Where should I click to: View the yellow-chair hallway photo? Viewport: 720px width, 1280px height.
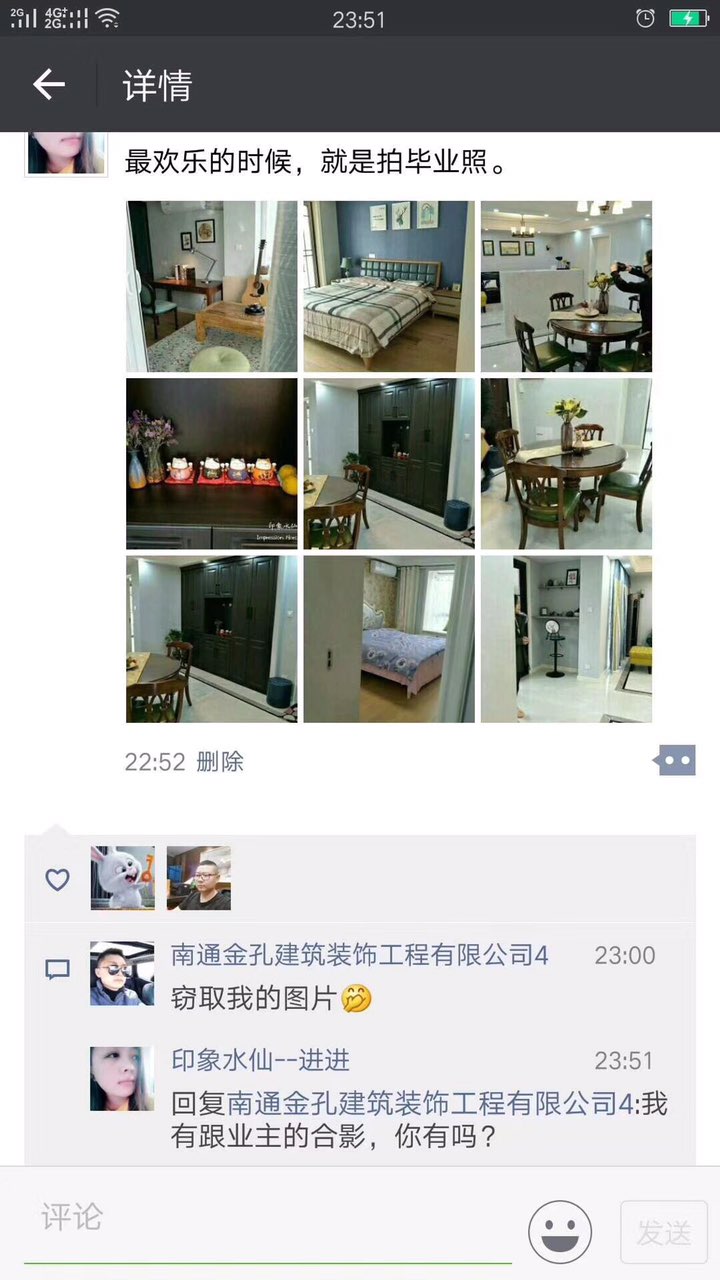pos(566,639)
